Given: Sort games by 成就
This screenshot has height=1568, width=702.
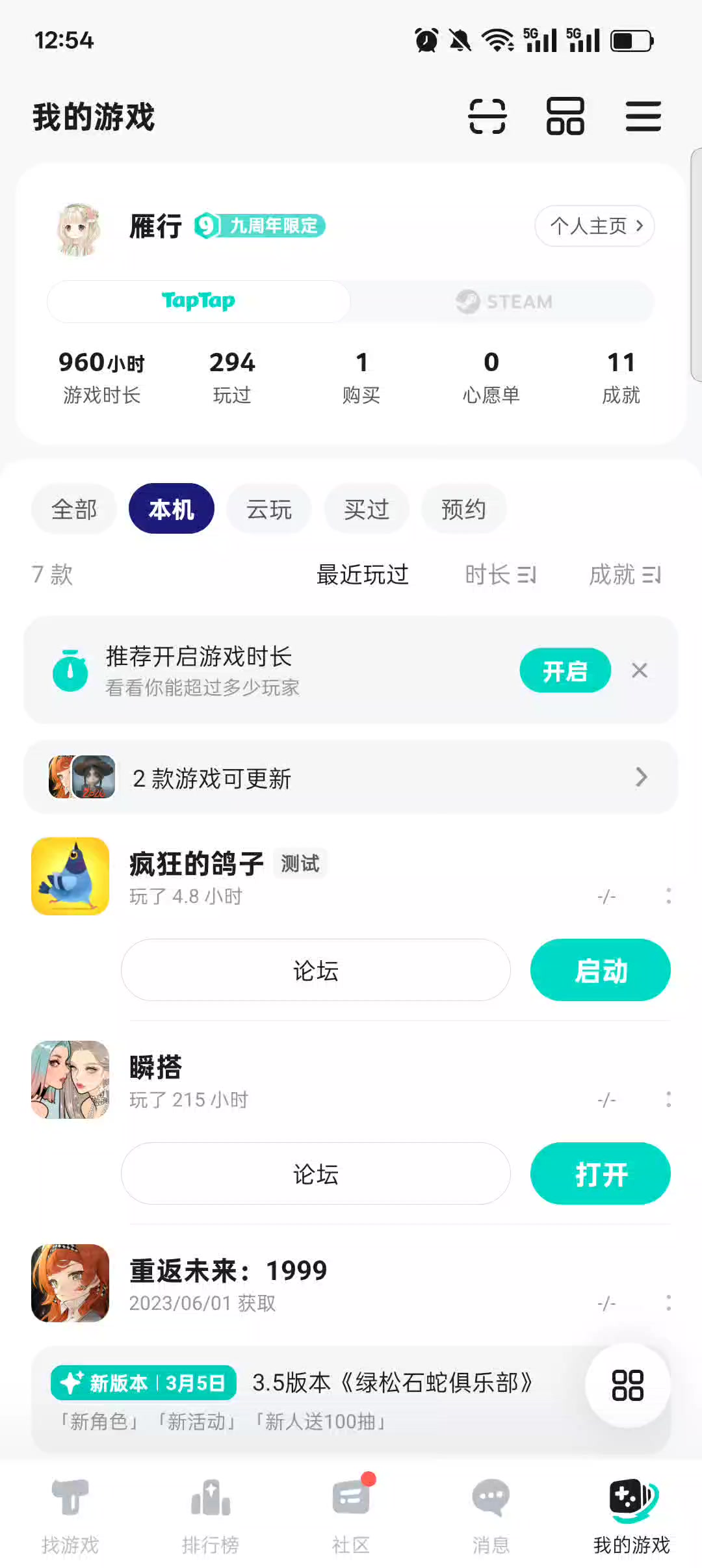Looking at the screenshot, I should [x=625, y=575].
